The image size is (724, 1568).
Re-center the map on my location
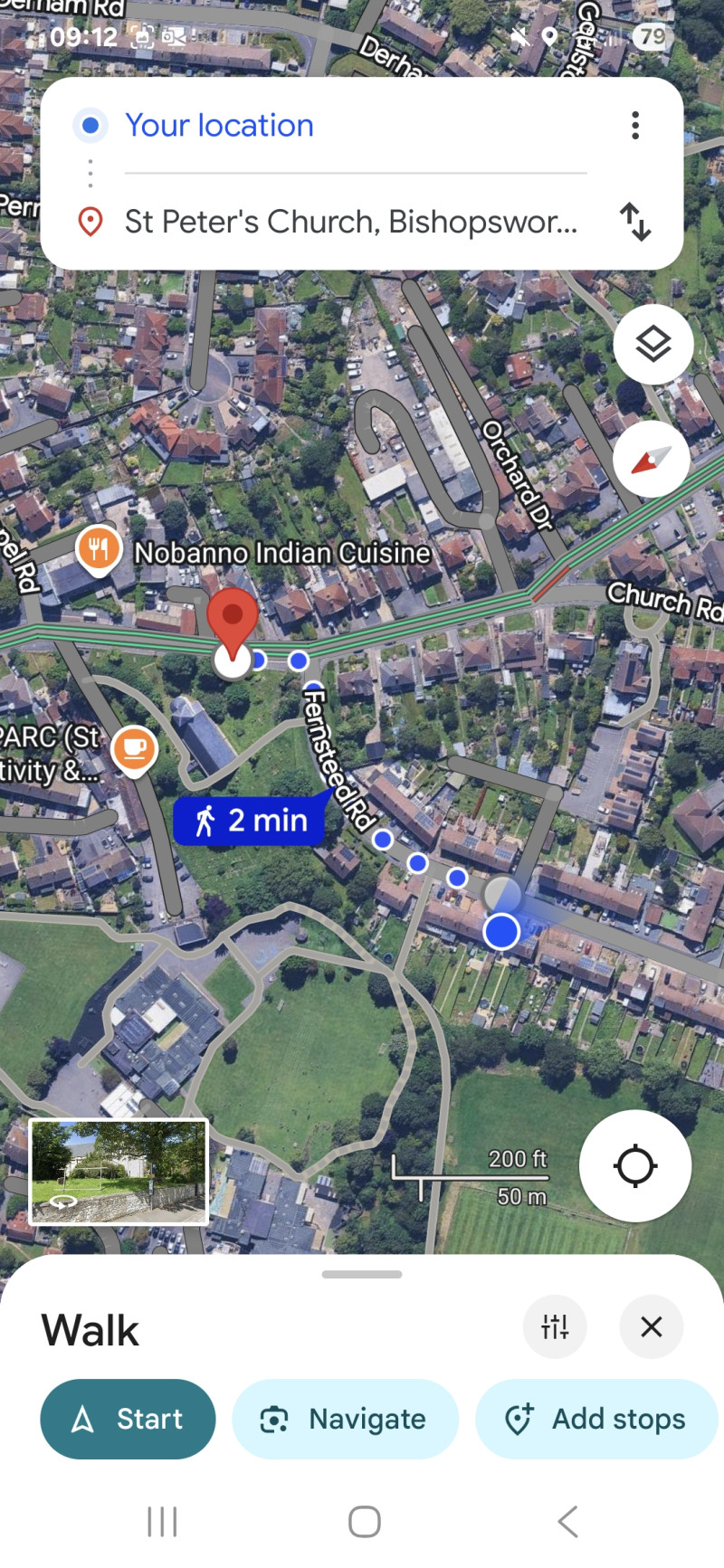coord(634,1165)
